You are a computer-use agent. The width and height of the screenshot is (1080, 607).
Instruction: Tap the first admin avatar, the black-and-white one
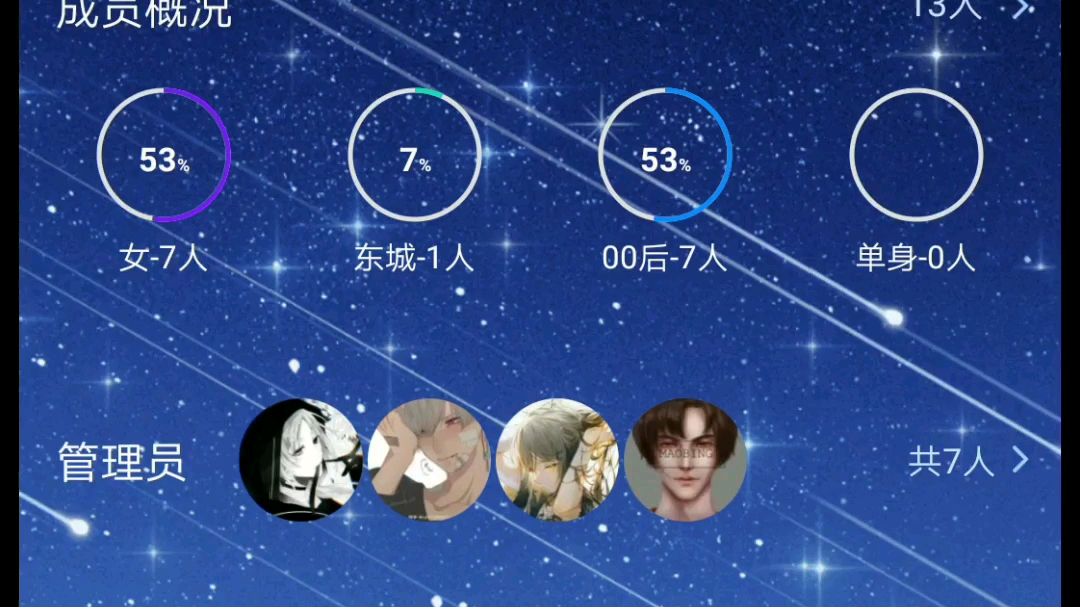coord(300,459)
